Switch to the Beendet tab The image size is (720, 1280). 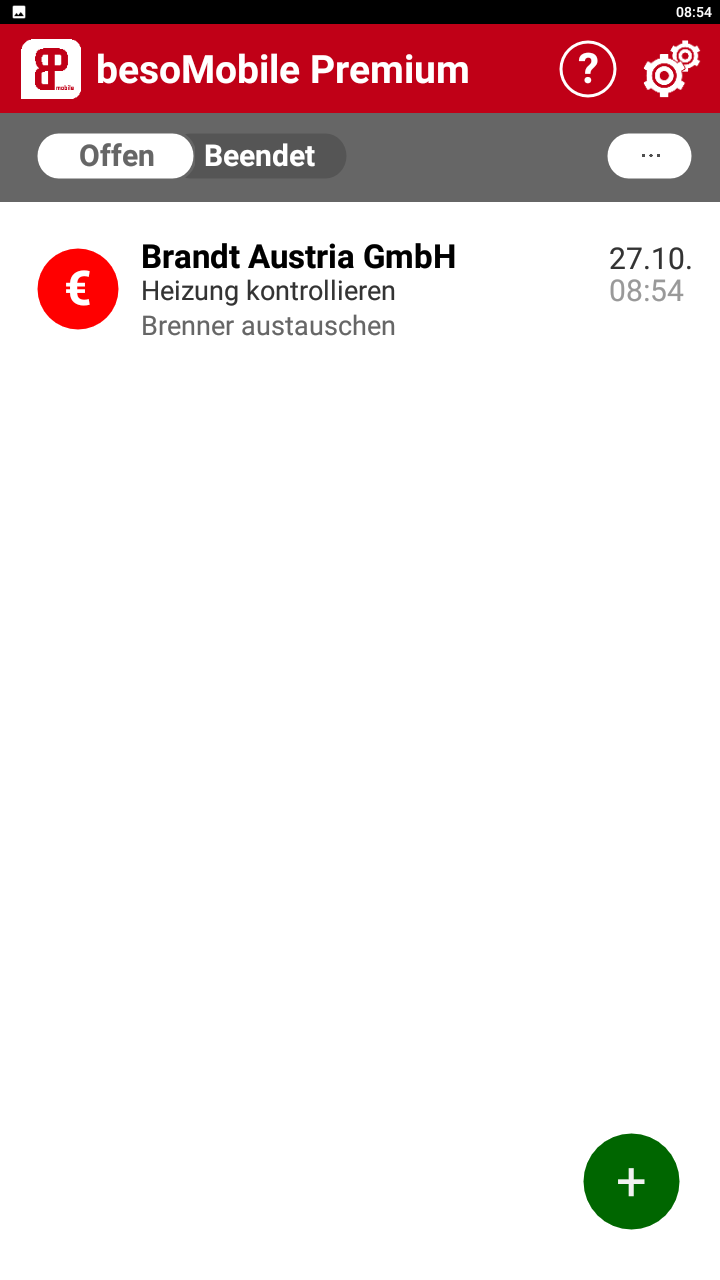(x=260, y=156)
